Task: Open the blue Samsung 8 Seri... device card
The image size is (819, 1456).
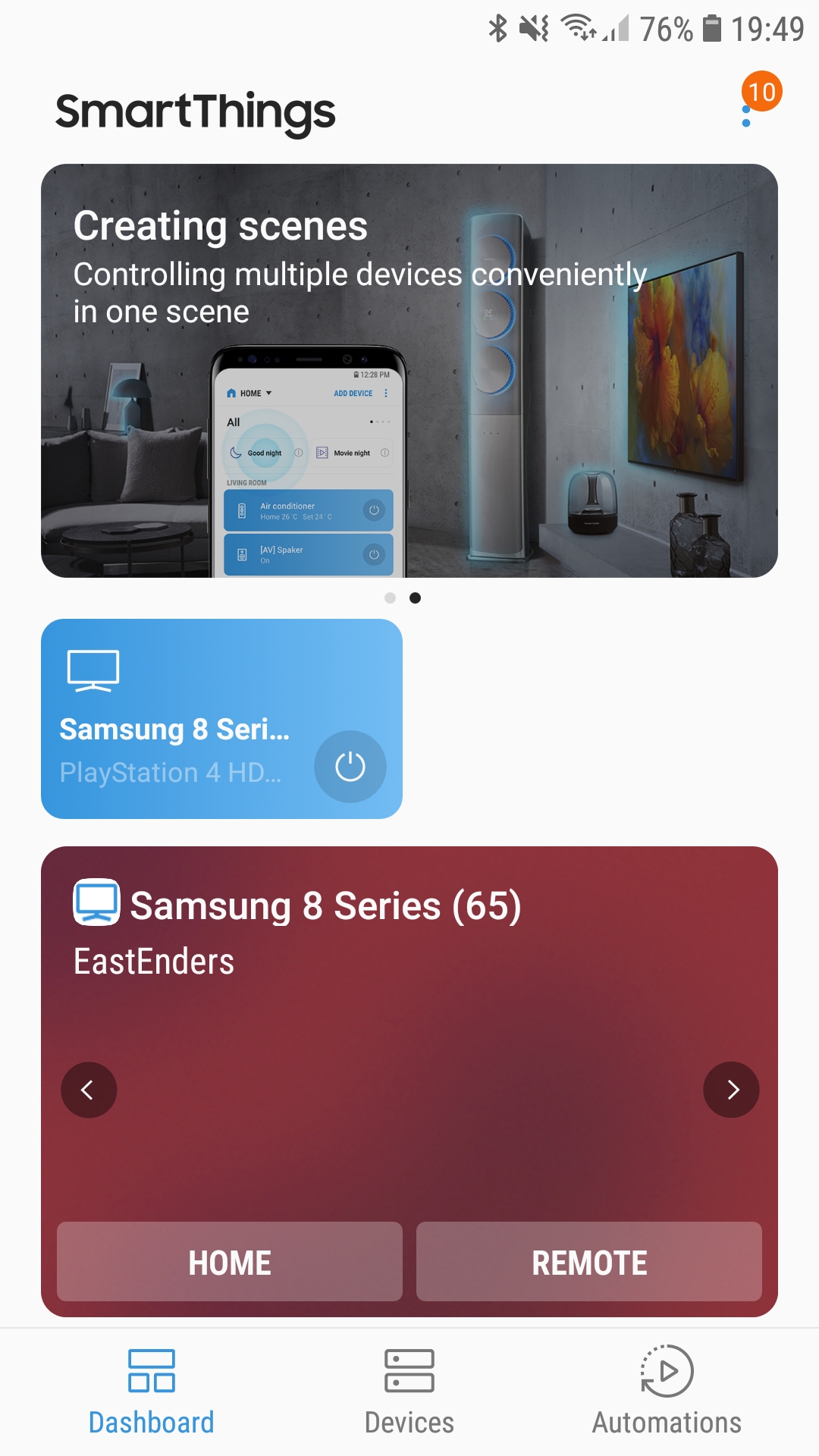Action: pos(221,719)
